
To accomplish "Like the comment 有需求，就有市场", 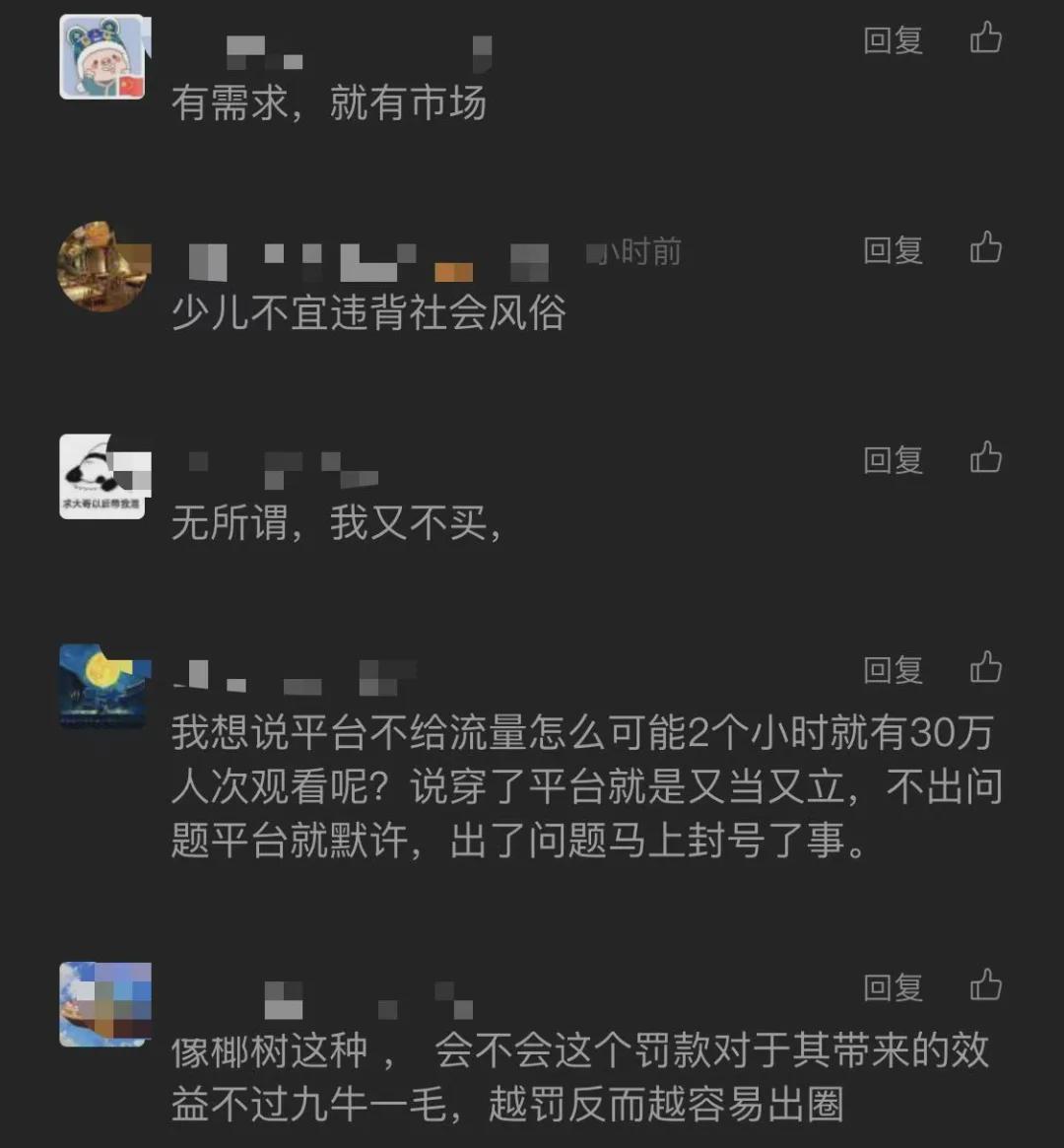I will pos(985,38).
